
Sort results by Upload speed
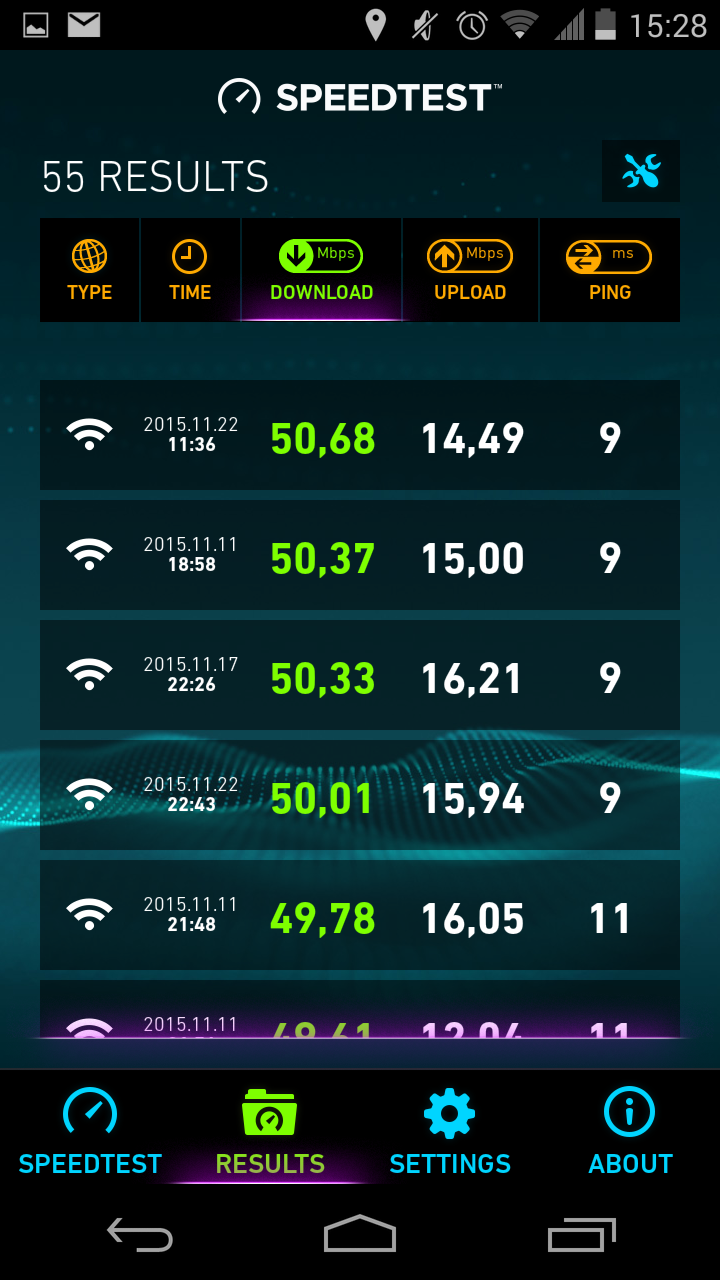pos(470,270)
